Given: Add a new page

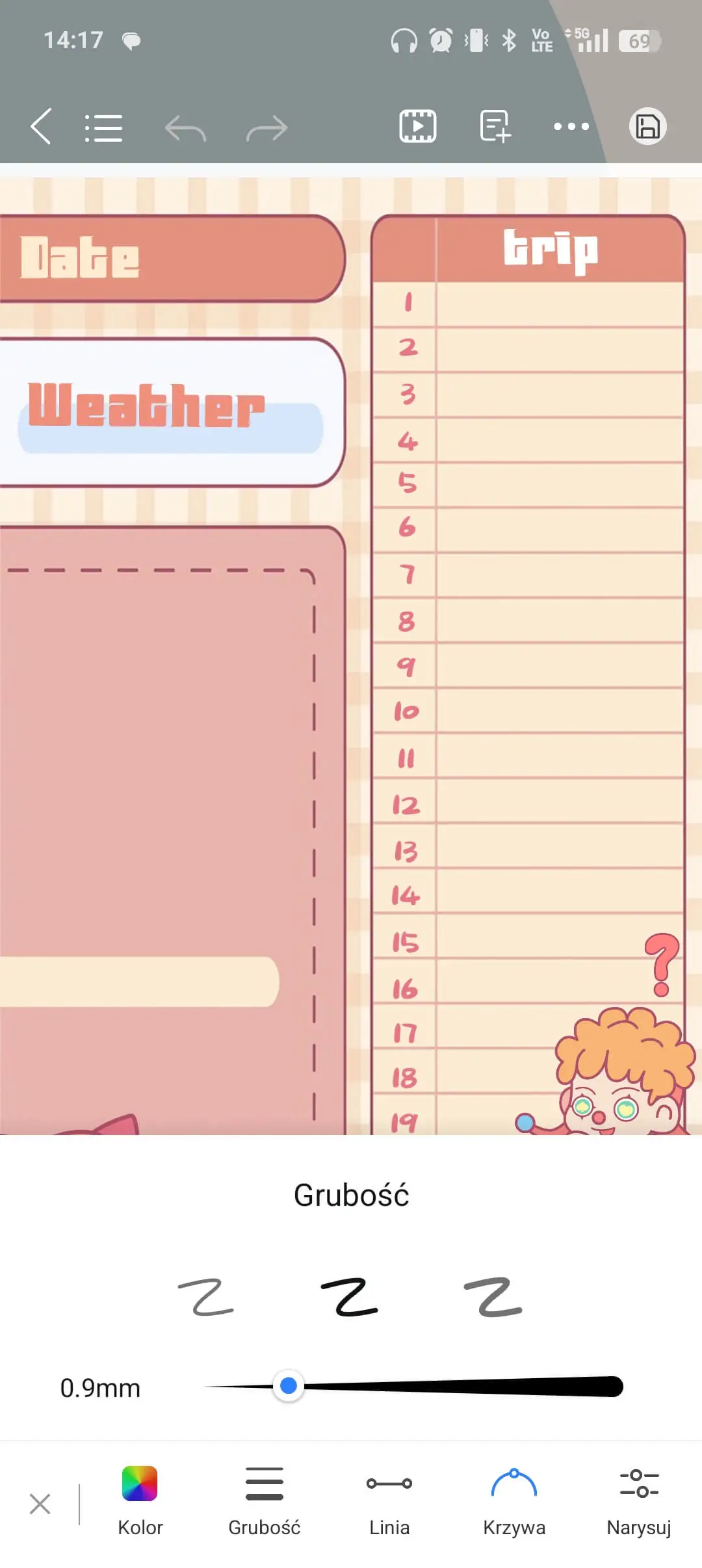Looking at the screenshot, I should click(495, 126).
